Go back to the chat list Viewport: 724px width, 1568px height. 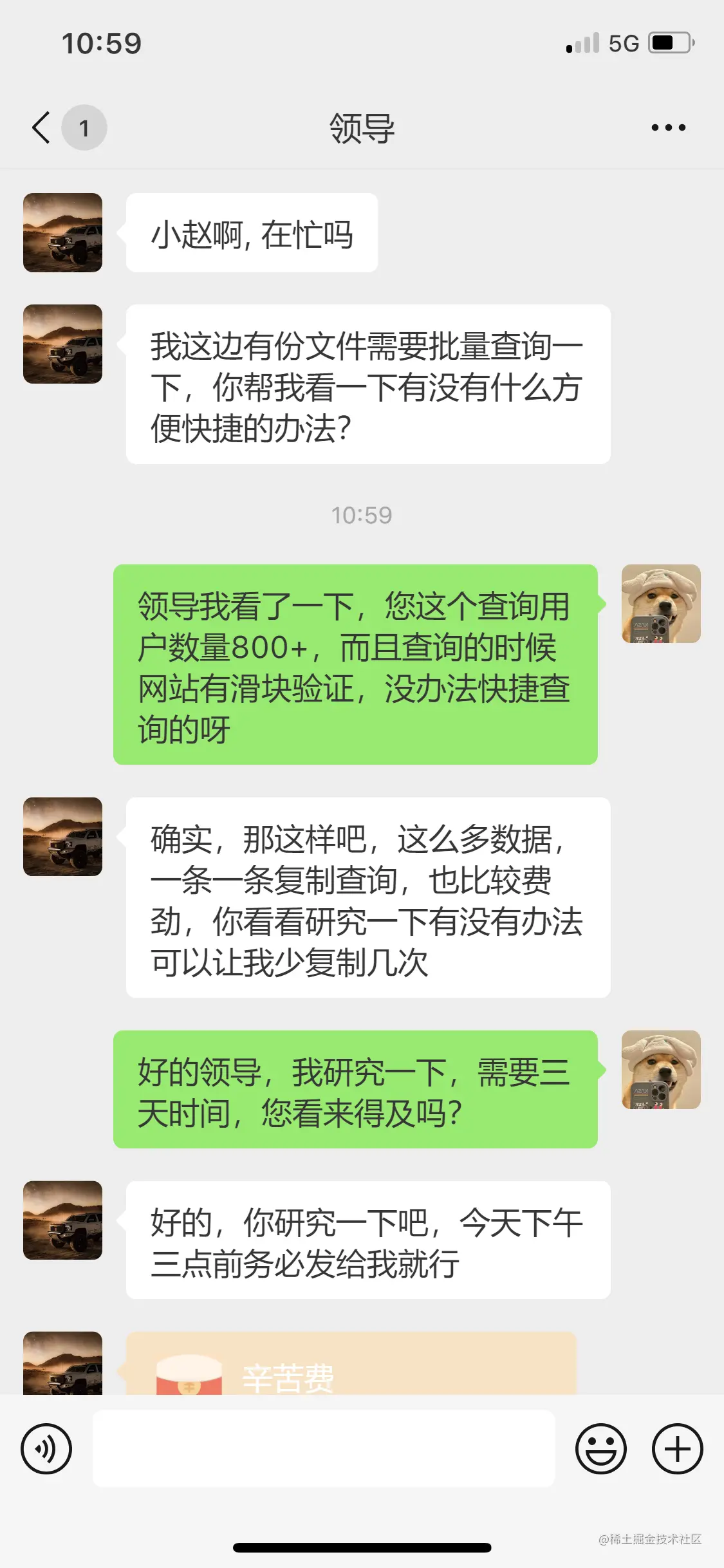pos(41,127)
